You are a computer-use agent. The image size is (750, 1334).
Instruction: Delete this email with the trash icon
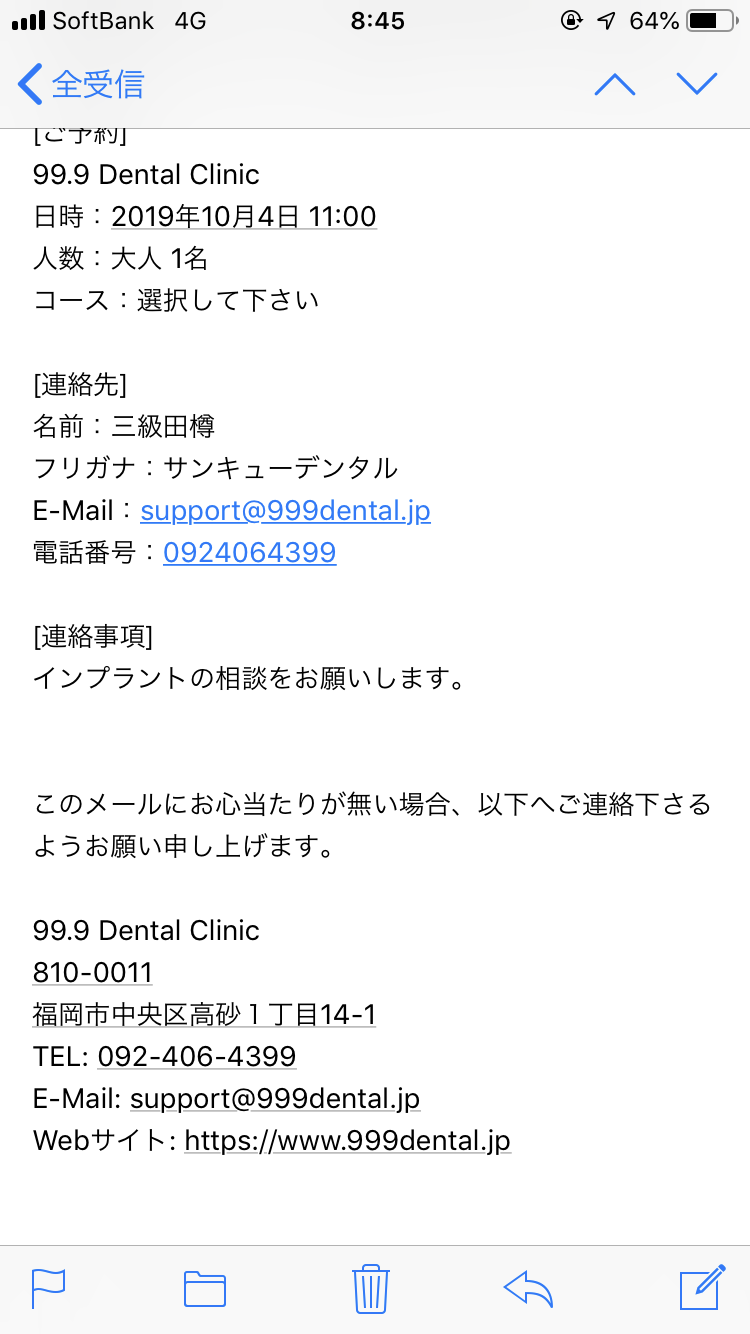370,1289
